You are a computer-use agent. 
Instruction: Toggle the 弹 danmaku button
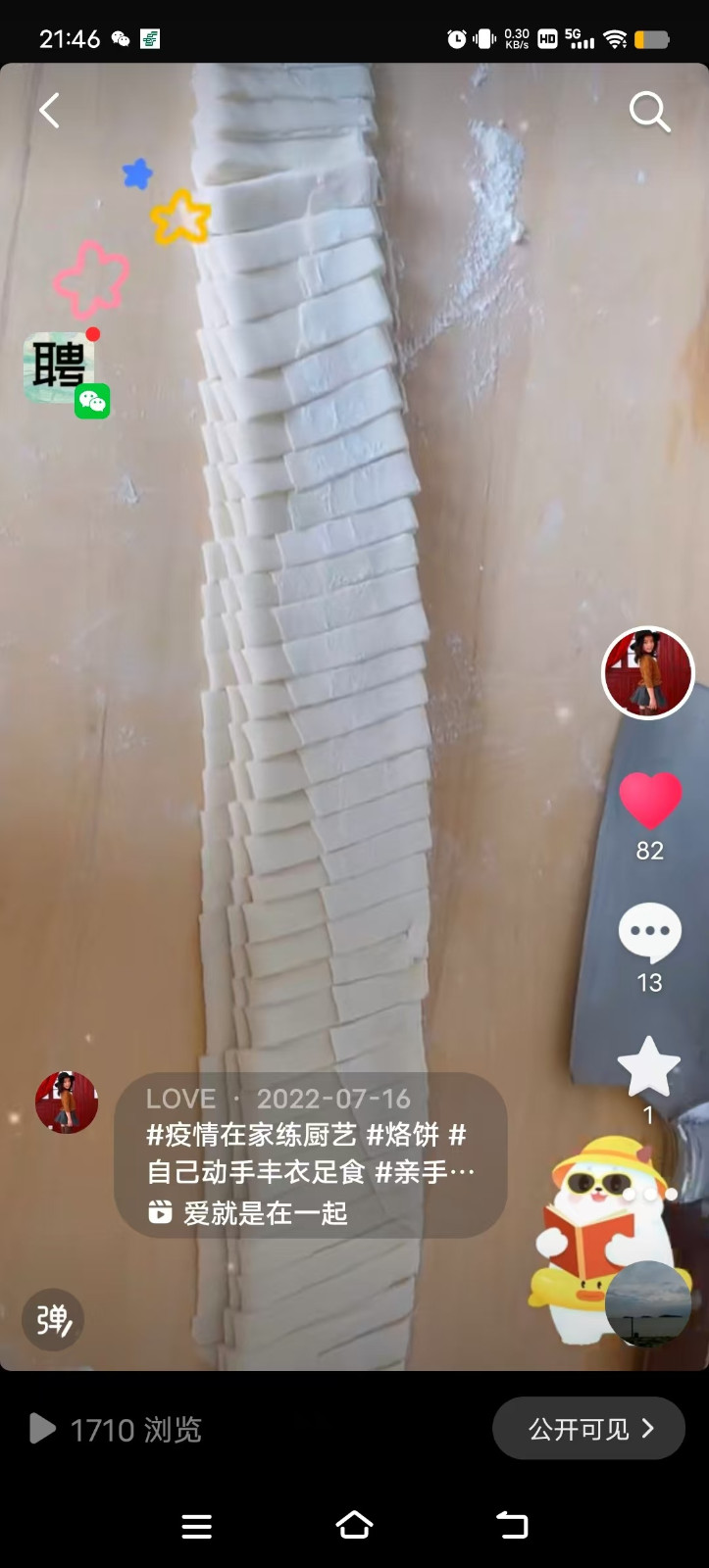(53, 1320)
